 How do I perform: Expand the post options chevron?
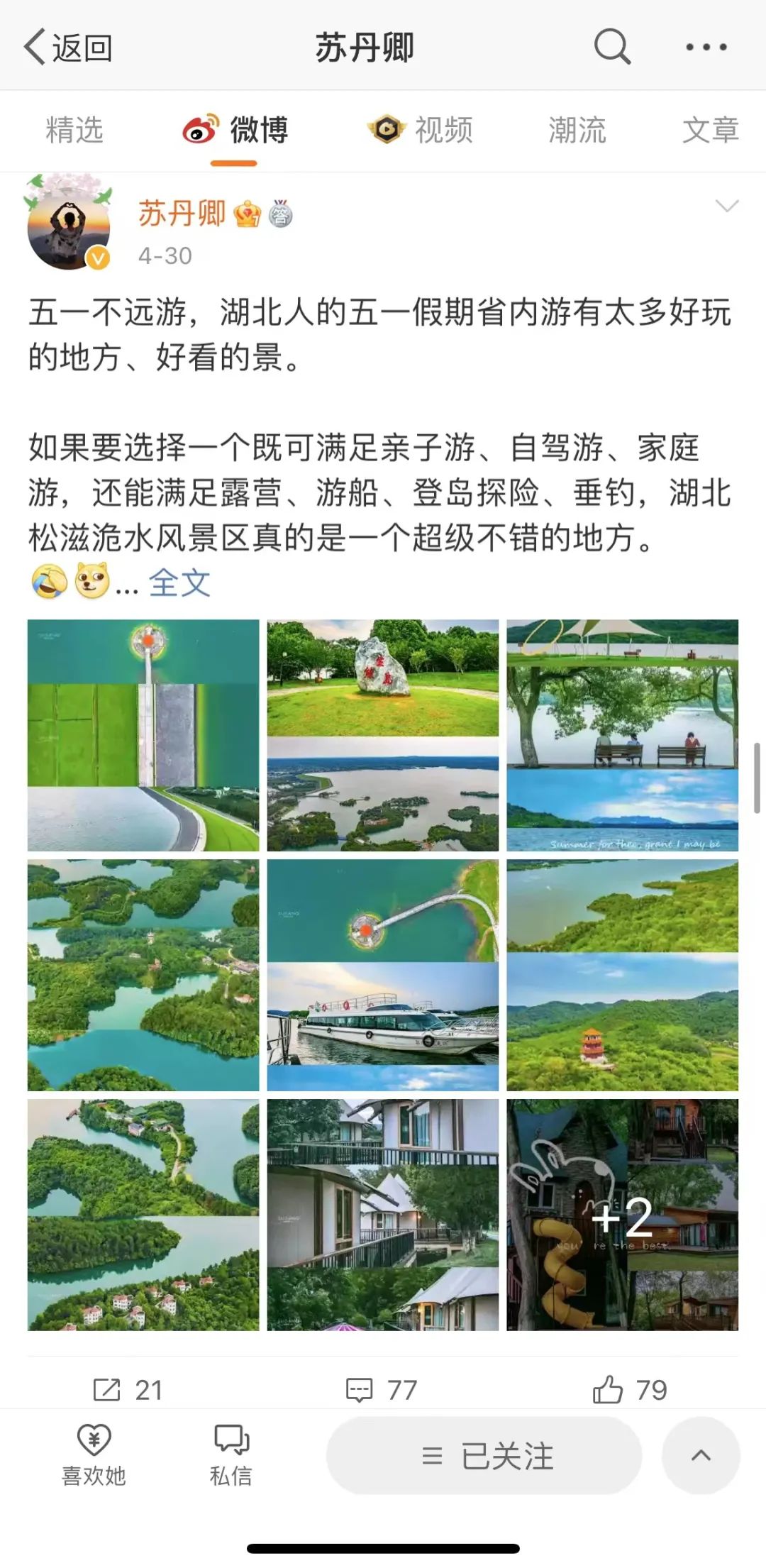click(x=727, y=206)
